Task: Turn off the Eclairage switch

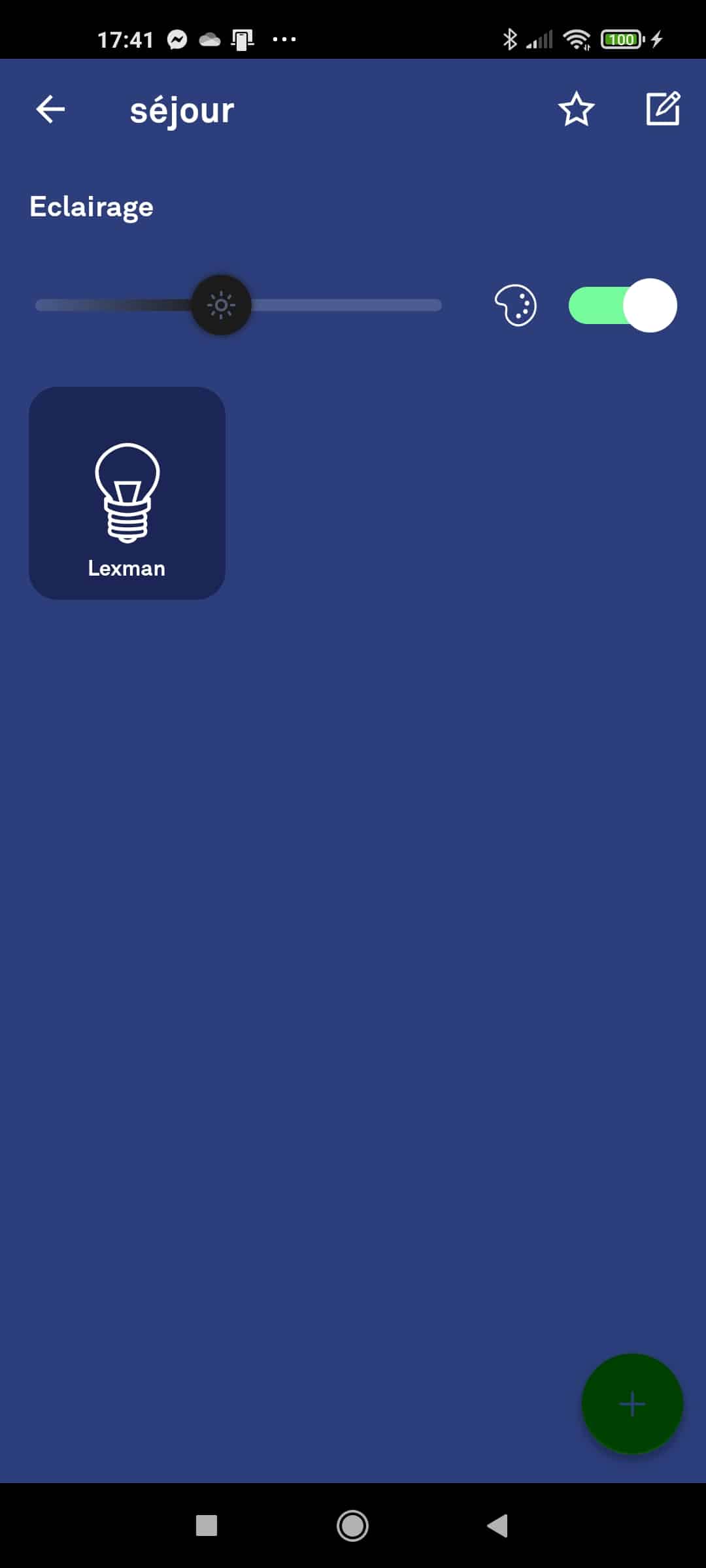Action: tap(622, 305)
